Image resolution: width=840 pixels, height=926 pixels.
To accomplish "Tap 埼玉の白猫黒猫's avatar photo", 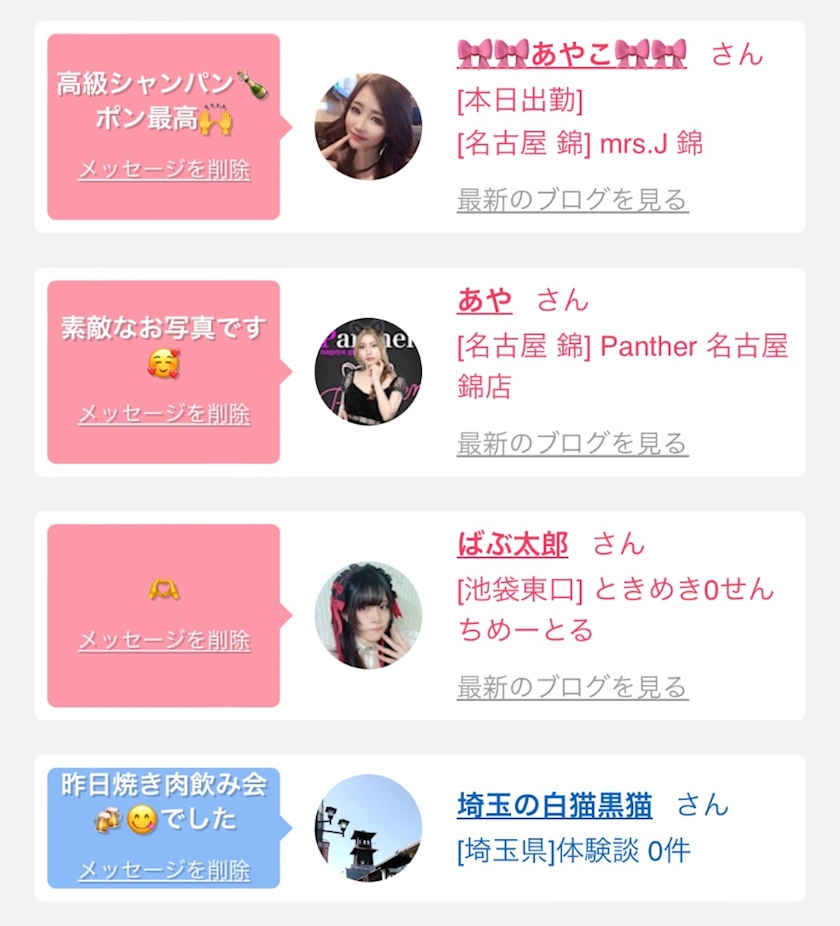I will (x=368, y=828).
